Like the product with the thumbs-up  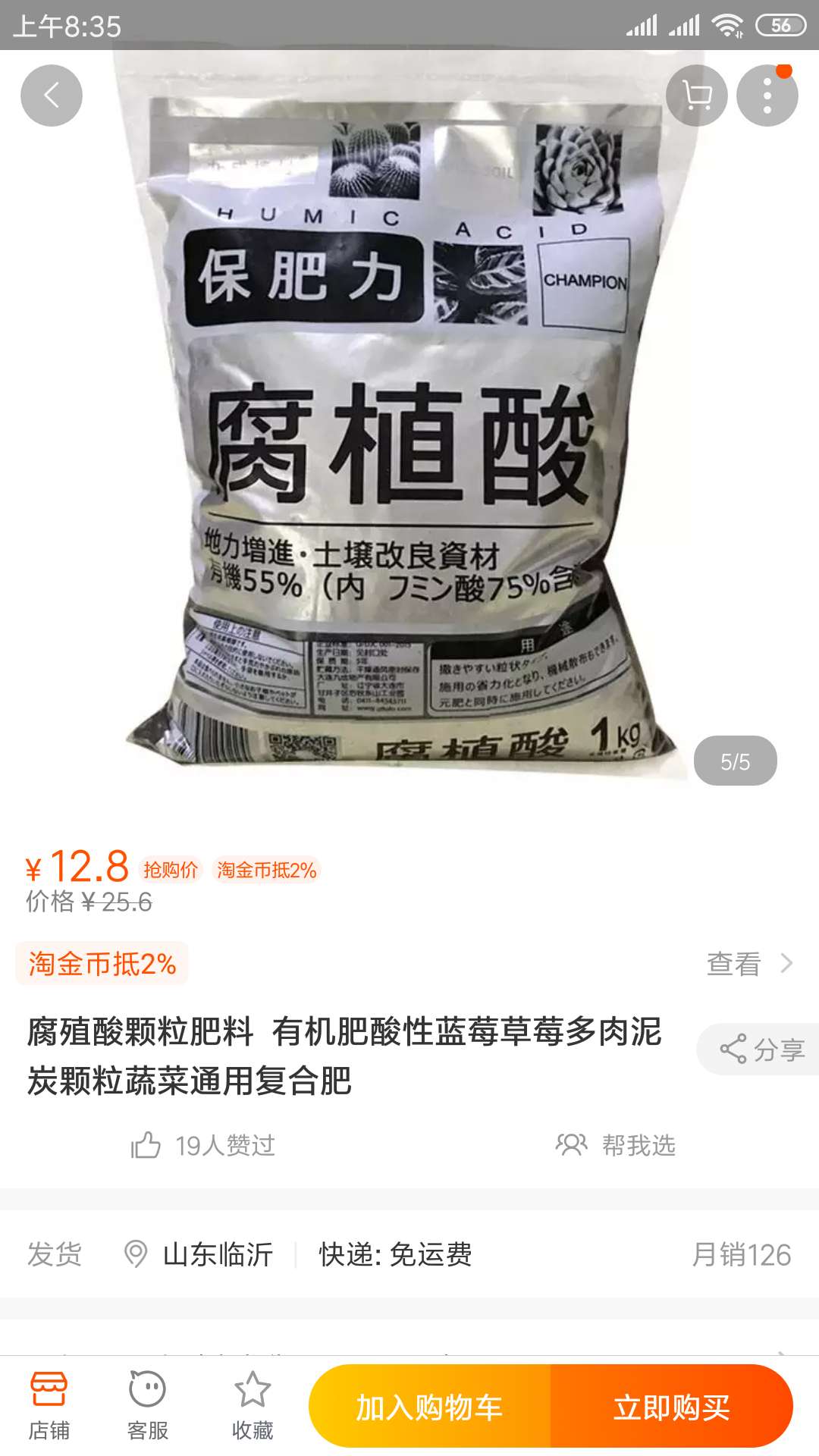pyautogui.click(x=203, y=1145)
